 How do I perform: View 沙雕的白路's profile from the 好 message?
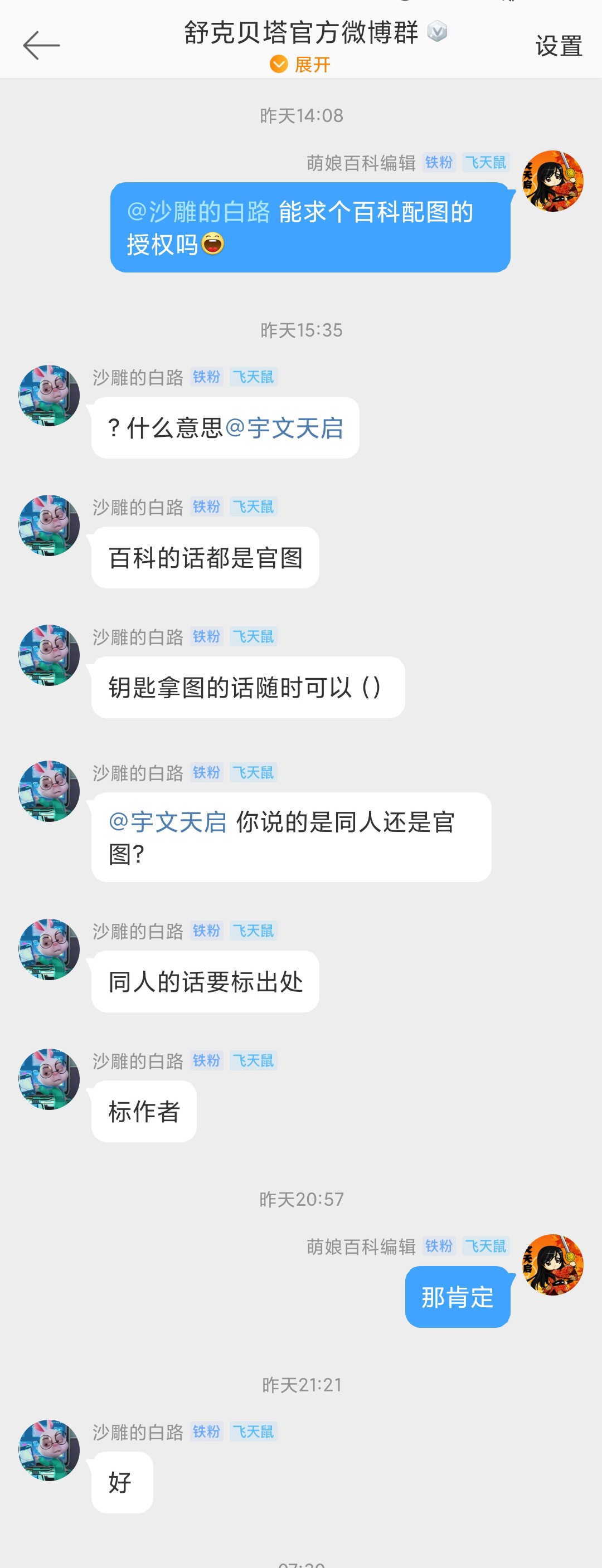[49, 1450]
